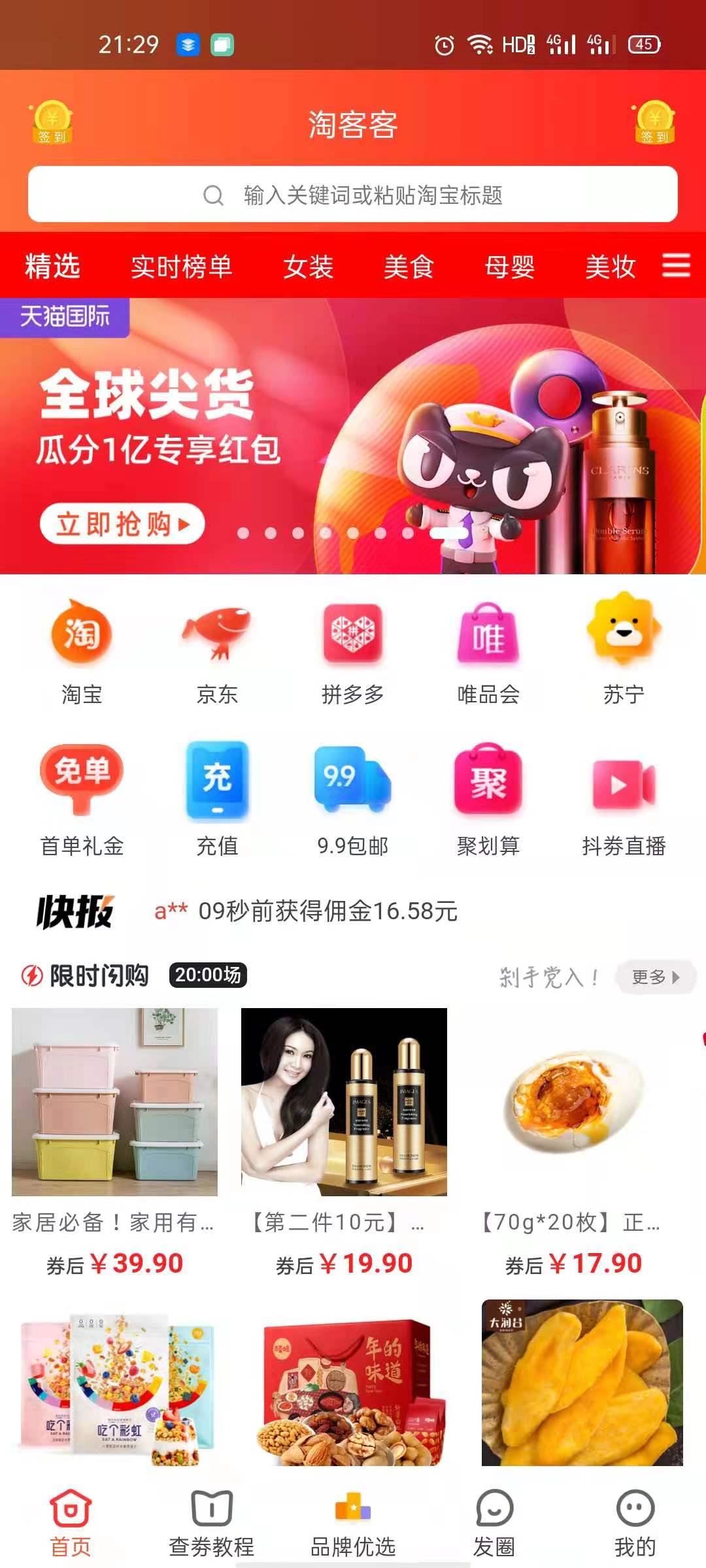Tap 更多 in the 限时闪购 section
This screenshot has height=1568, width=706.
(655, 977)
